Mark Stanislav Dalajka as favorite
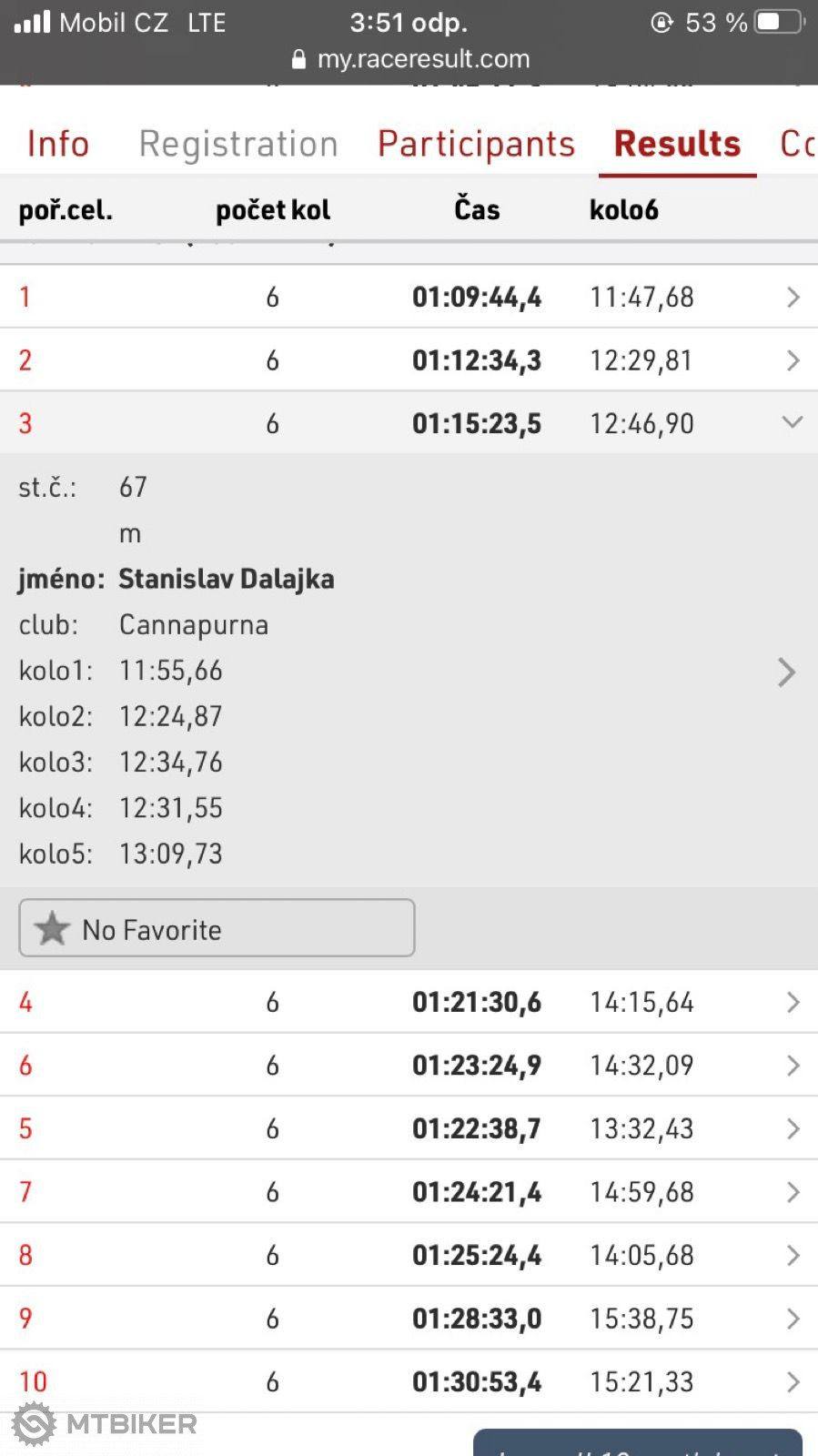 click(x=217, y=928)
